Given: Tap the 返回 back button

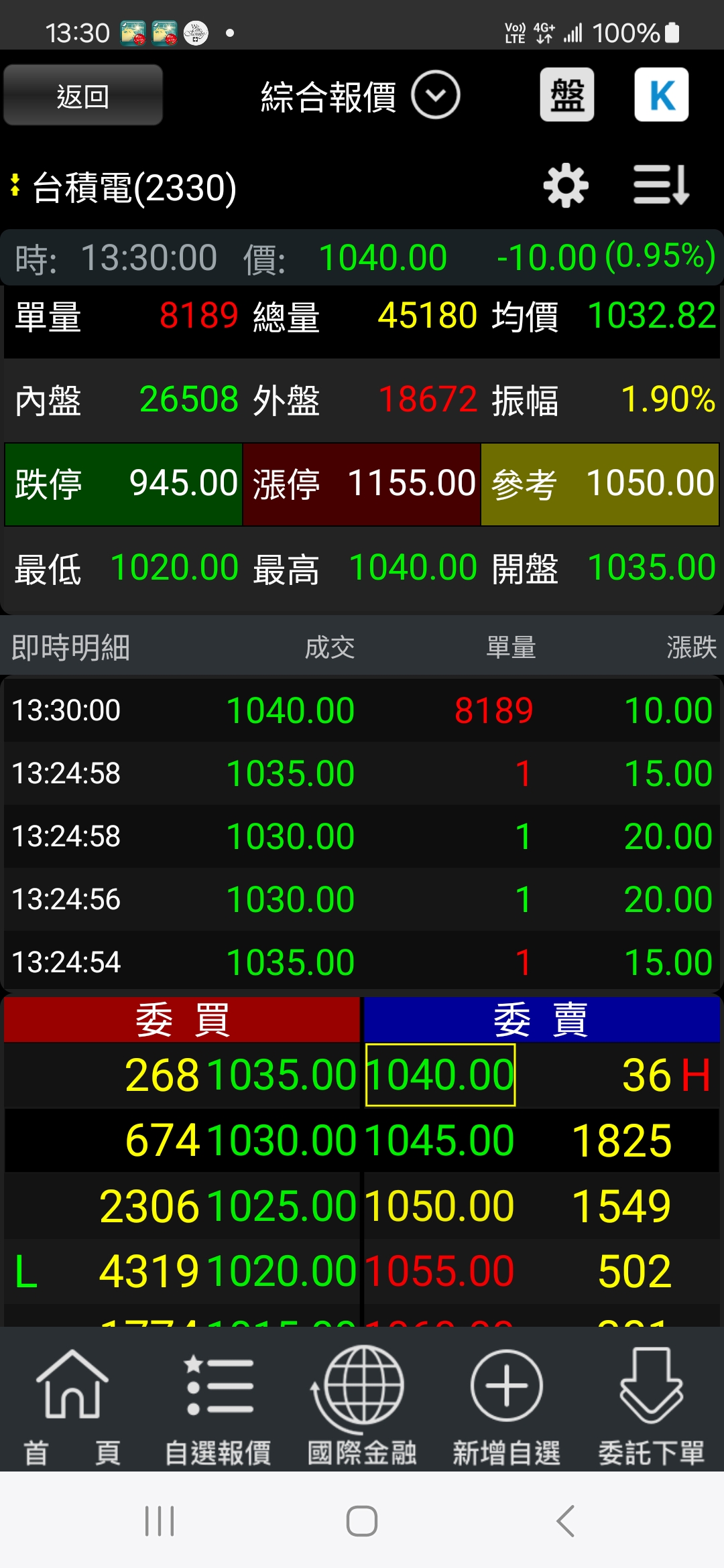Looking at the screenshot, I should 83,96.
